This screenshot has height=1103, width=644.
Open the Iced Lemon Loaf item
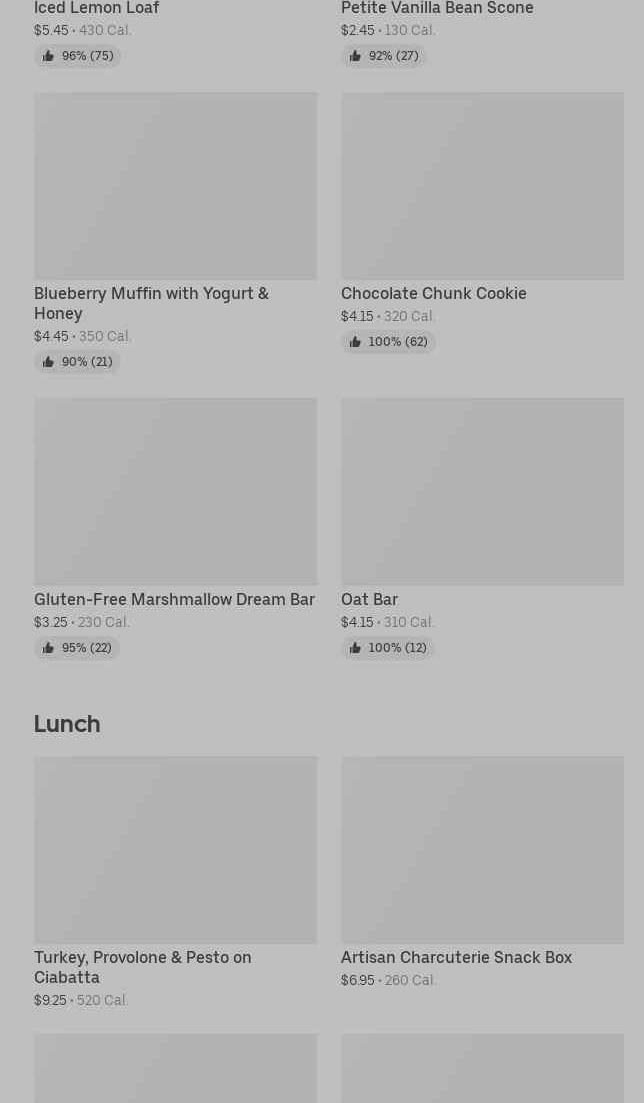97,9
